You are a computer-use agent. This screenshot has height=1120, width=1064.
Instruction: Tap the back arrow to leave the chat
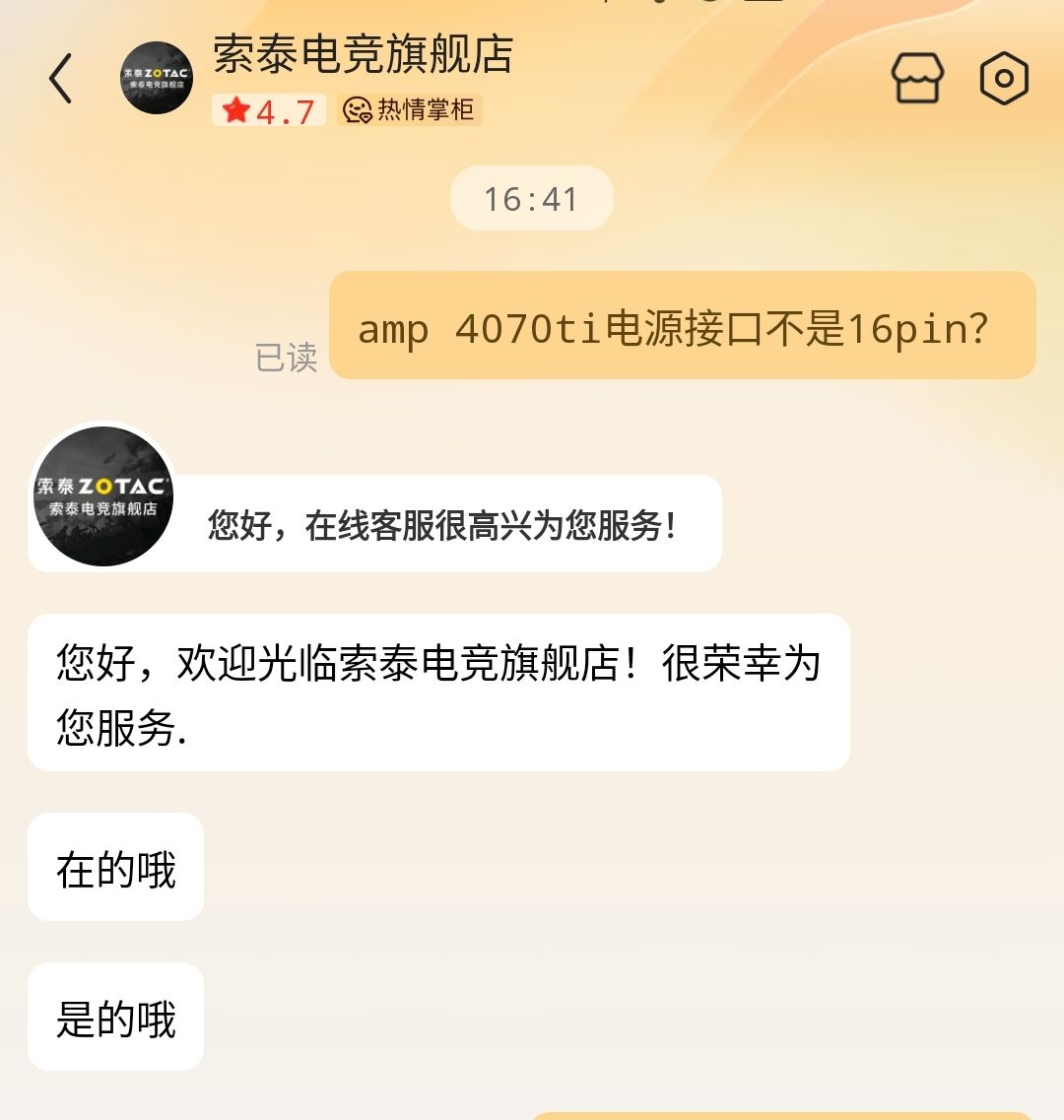[61, 79]
